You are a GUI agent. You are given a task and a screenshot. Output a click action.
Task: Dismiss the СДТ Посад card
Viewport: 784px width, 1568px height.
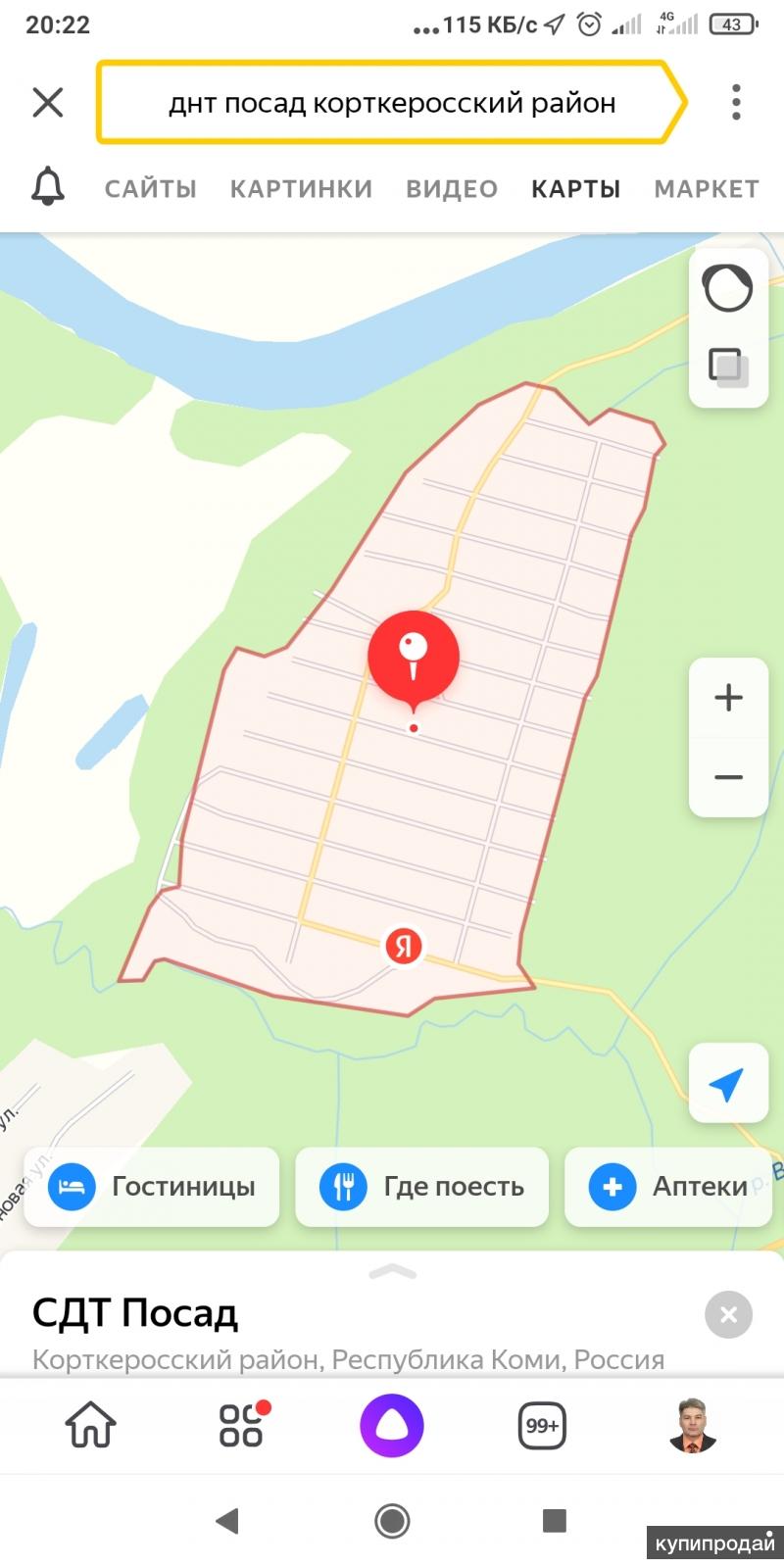pos(728,1315)
